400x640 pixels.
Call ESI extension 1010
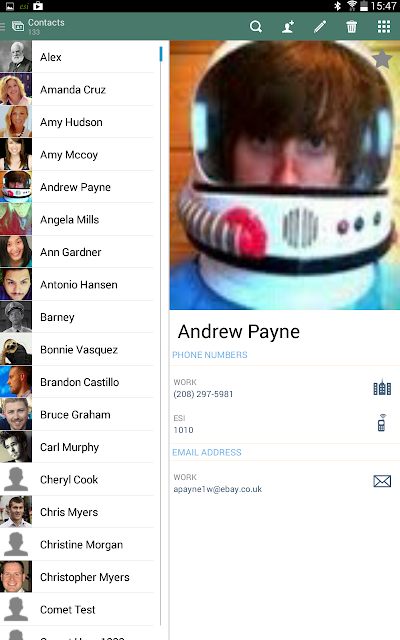pyautogui.click(x=284, y=424)
